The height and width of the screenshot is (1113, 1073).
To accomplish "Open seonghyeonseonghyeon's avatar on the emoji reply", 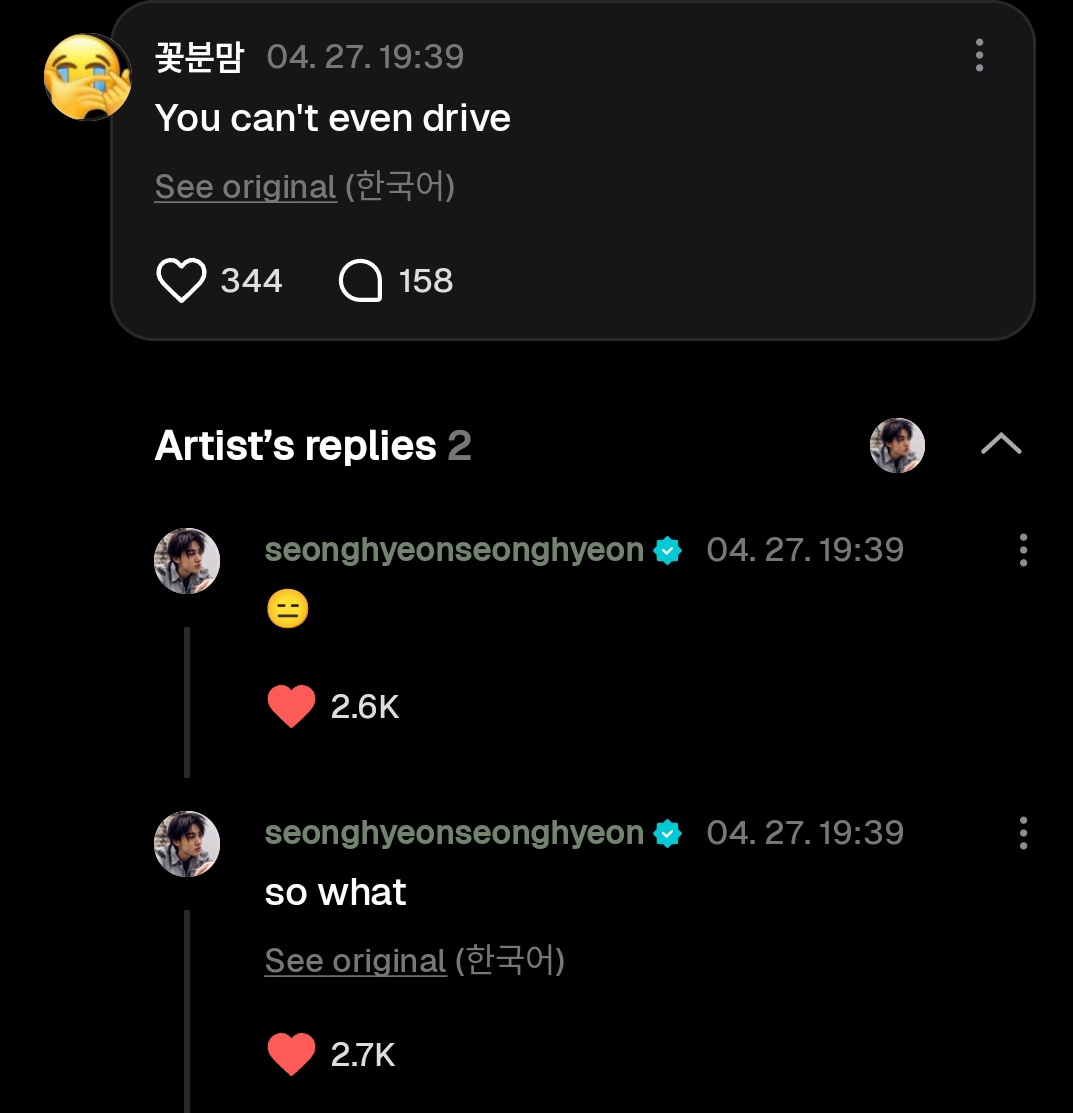I will point(187,561).
